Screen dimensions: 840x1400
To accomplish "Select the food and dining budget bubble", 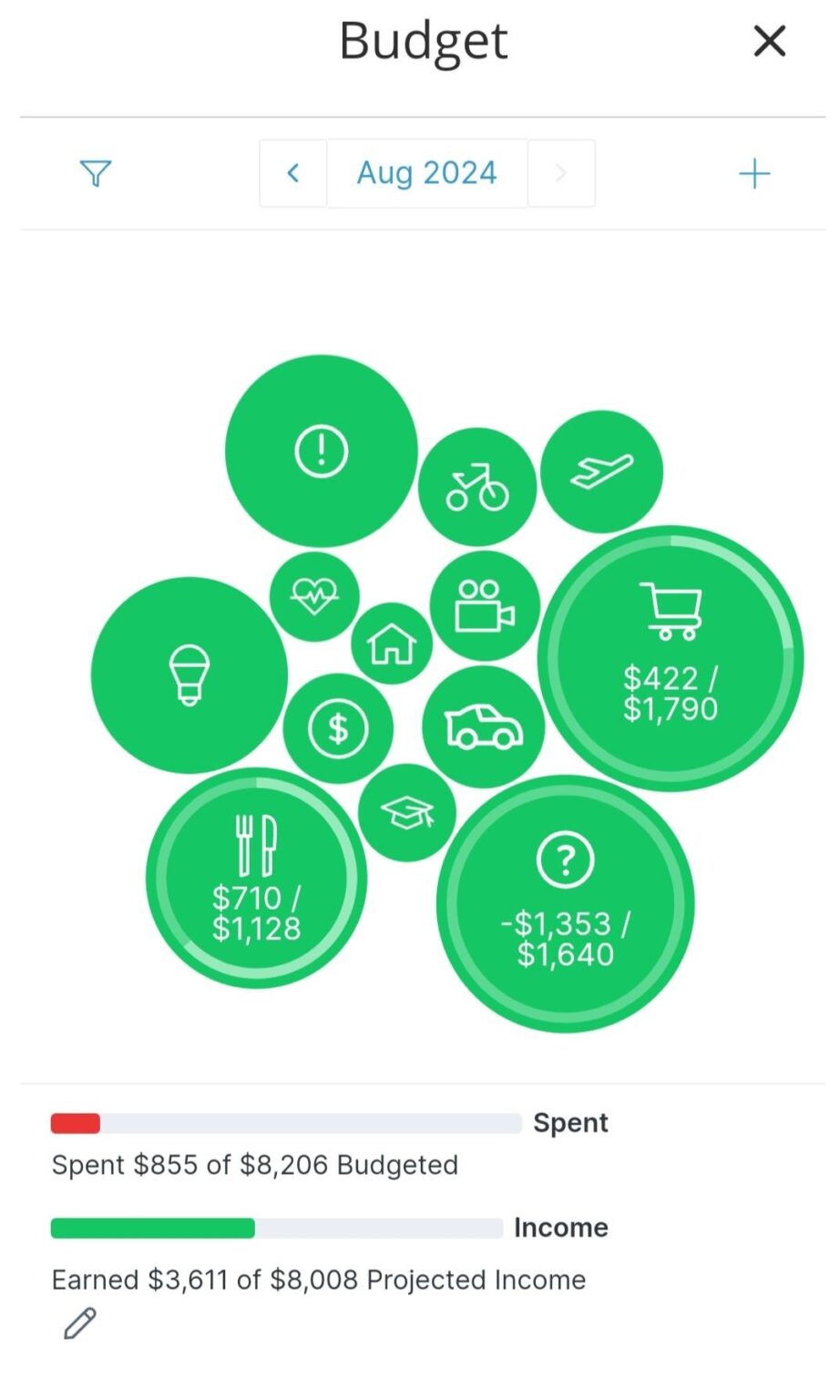I will pos(256,878).
